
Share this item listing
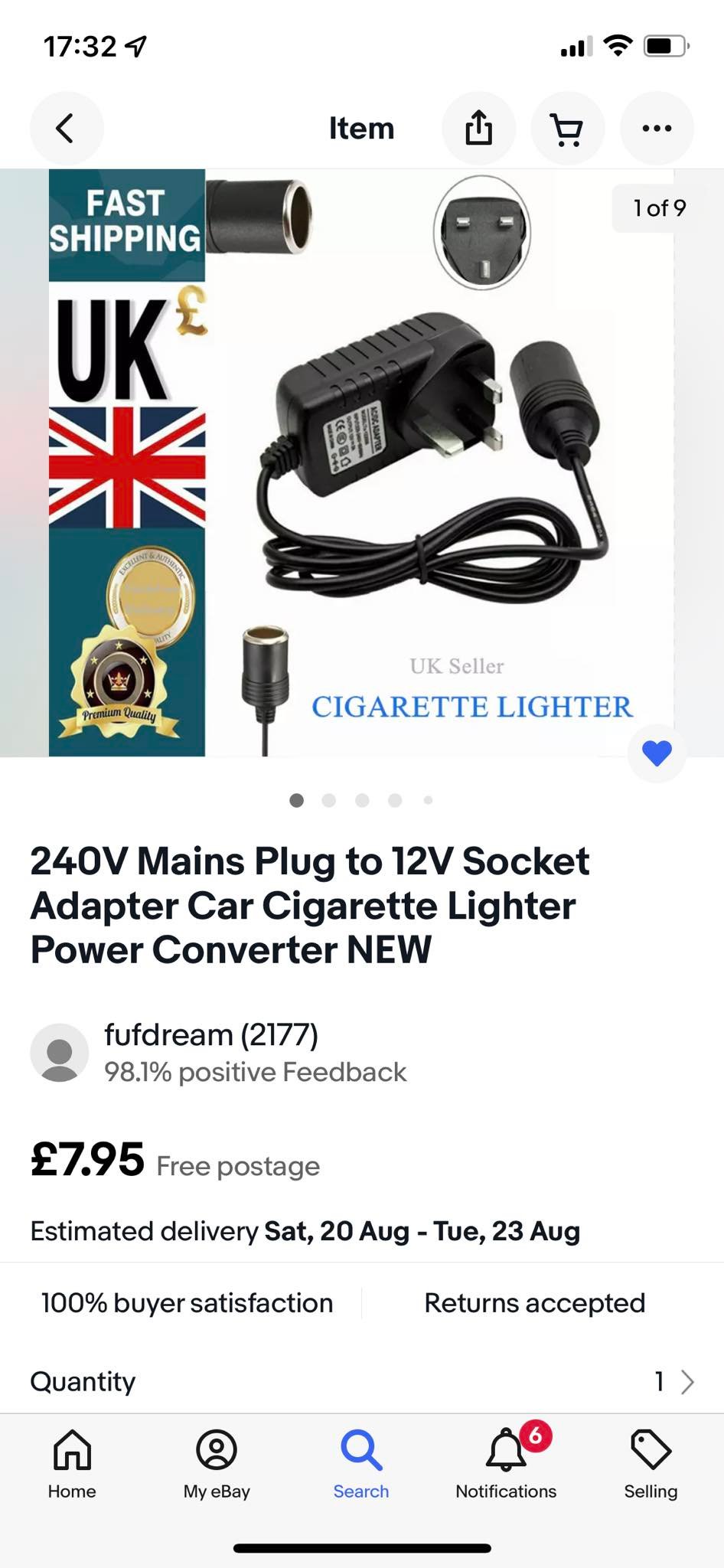(479, 128)
